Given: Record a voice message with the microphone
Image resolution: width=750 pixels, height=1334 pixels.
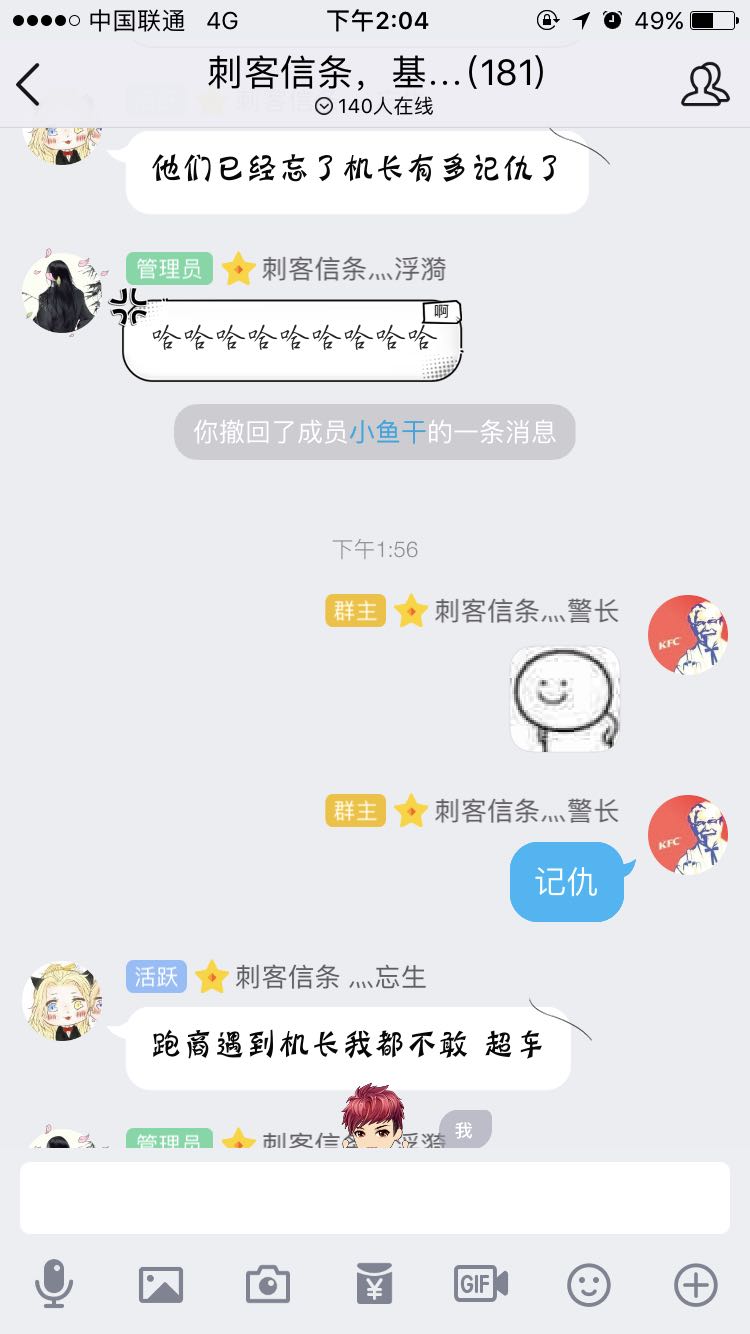Looking at the screenshot, I should pyautogui.click(x=54, y=1283).
